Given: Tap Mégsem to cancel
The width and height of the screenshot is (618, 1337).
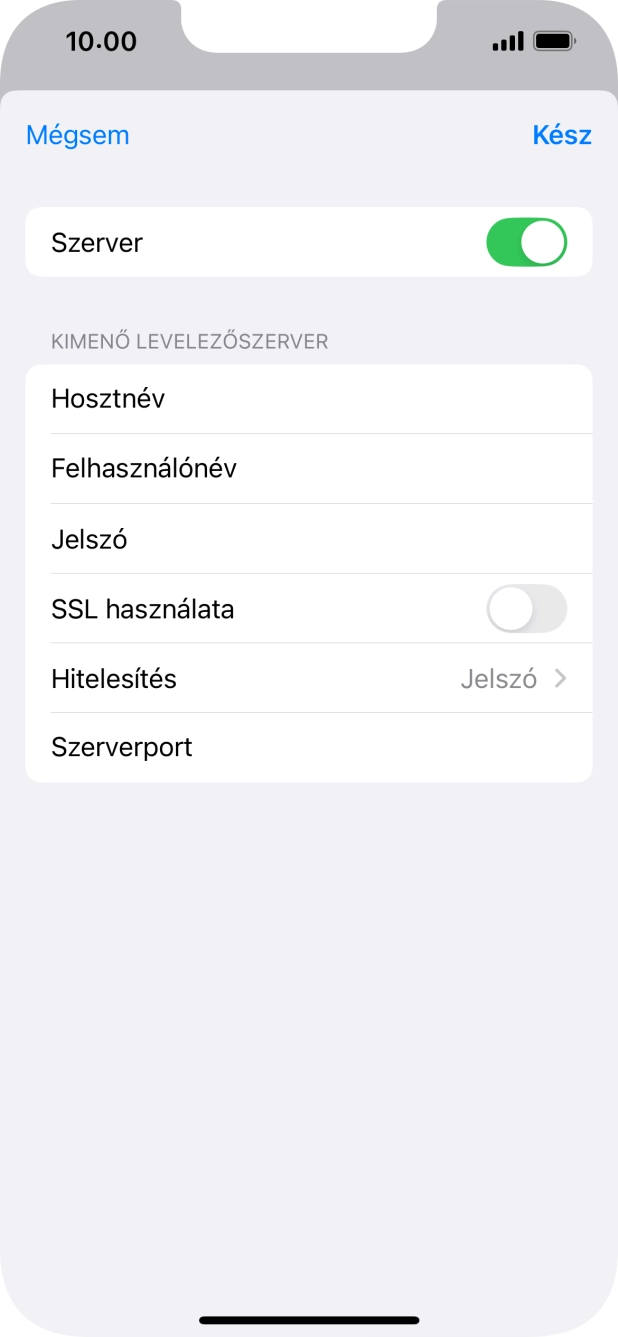Looking at the screenshot, I should coord(78,135).
